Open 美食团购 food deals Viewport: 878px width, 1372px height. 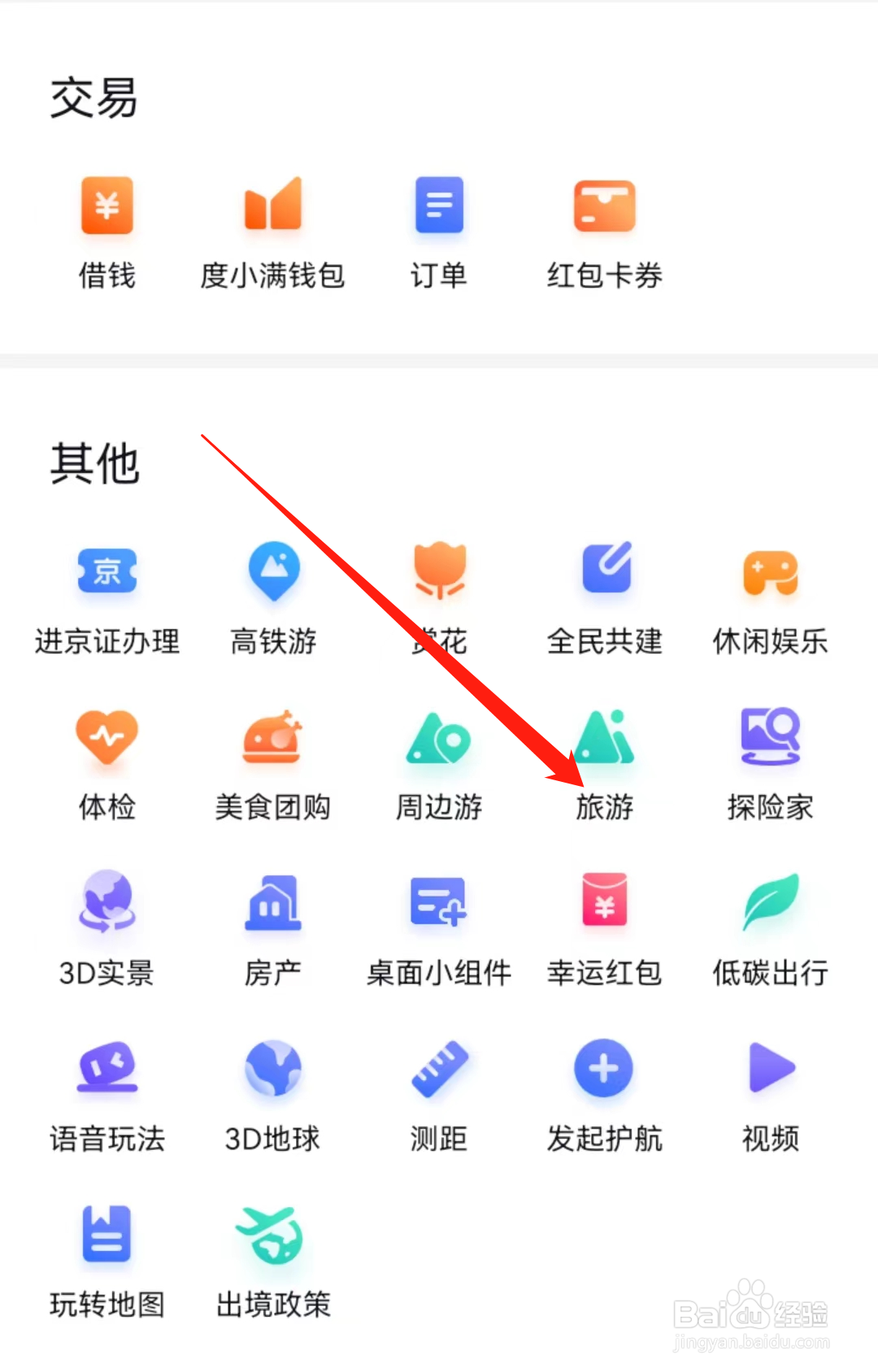point(273,760)
